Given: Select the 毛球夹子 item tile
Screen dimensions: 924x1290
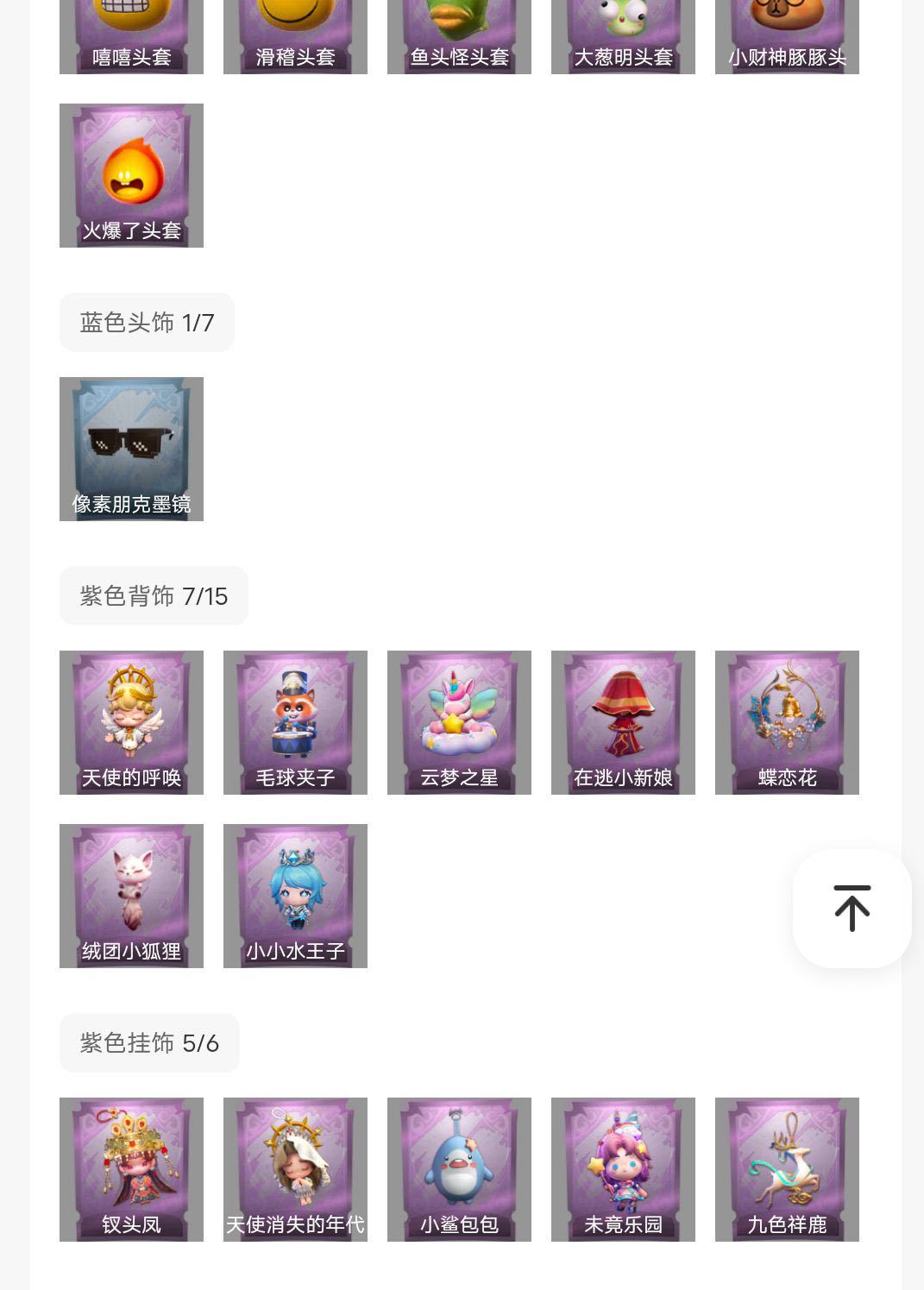Looking at the screenshot, I should point(295,722).
